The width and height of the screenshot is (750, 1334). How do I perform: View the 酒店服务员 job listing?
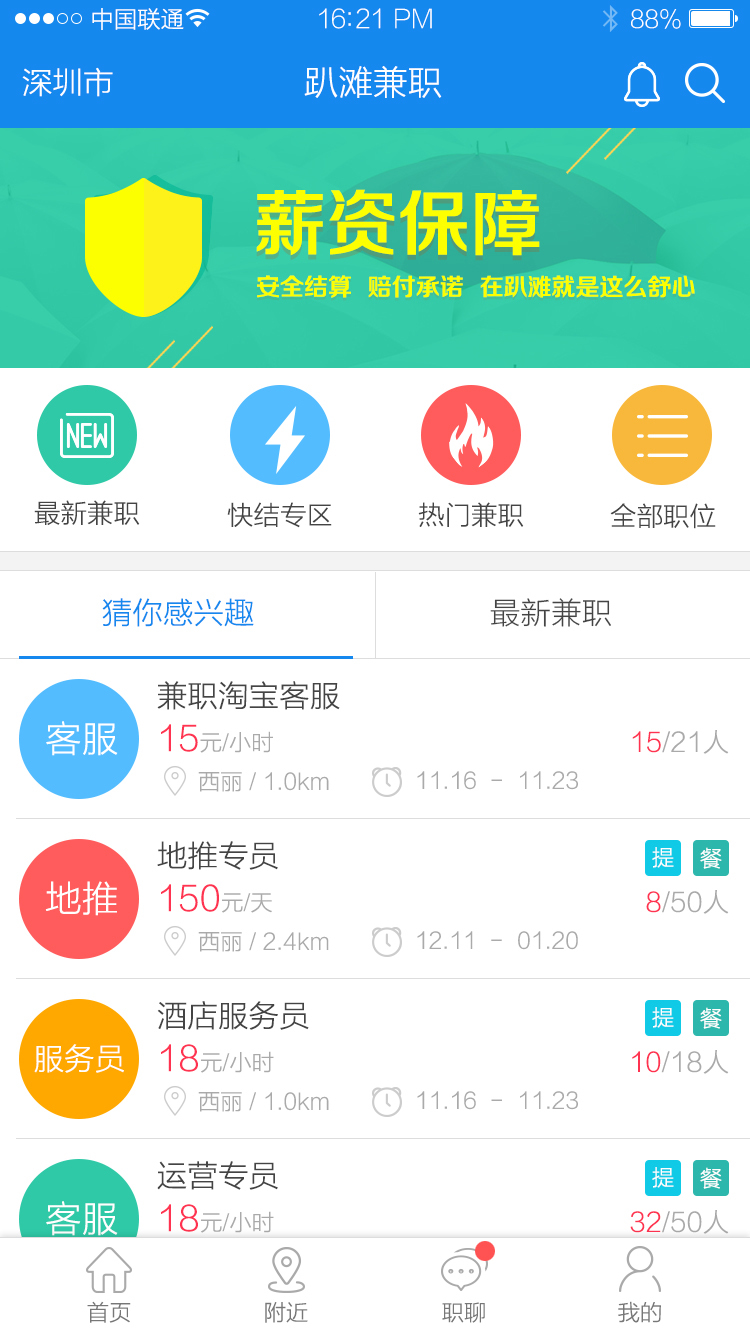[375, 1058]
